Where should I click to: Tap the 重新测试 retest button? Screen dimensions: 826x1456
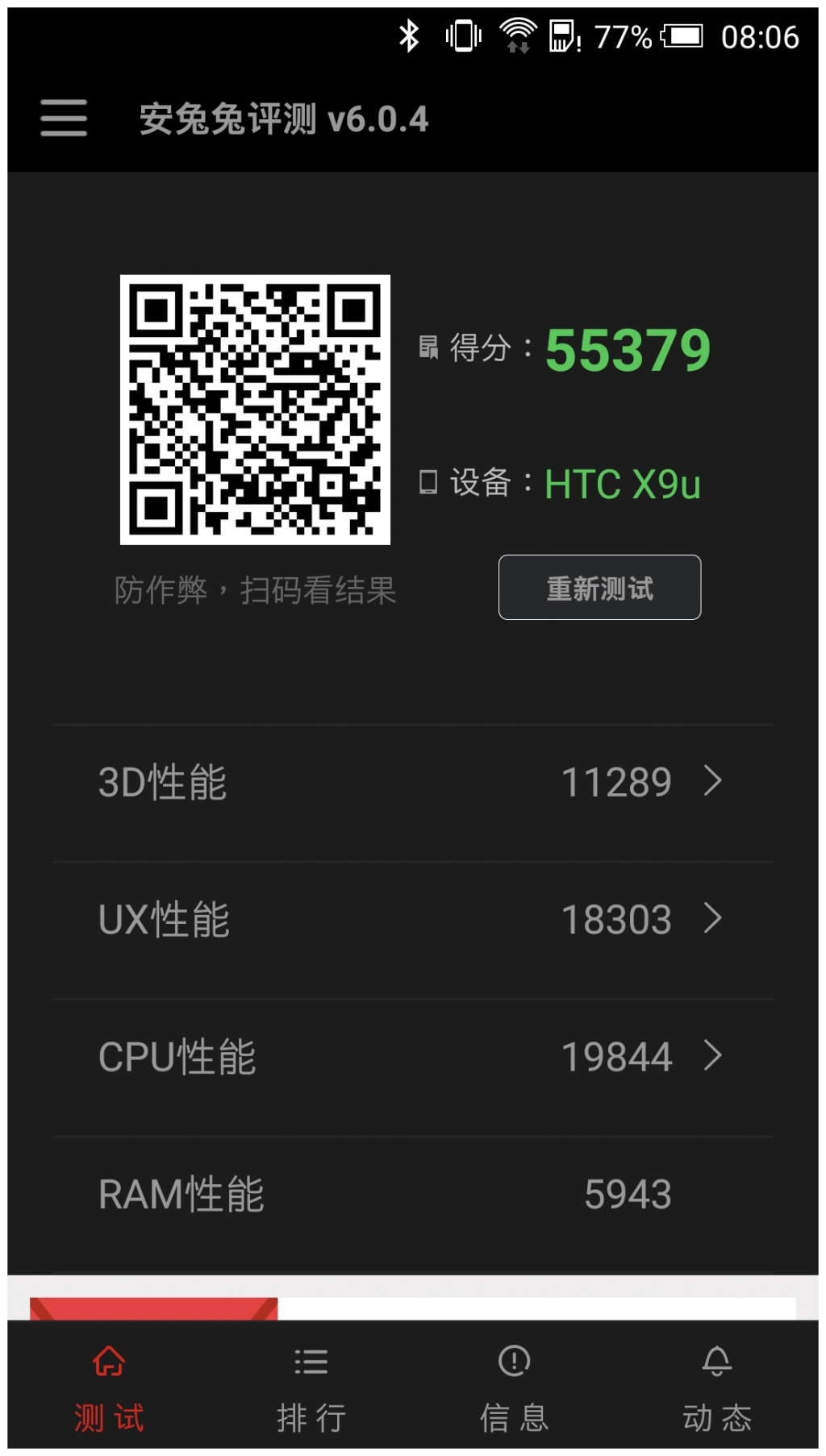click(599, 588)
